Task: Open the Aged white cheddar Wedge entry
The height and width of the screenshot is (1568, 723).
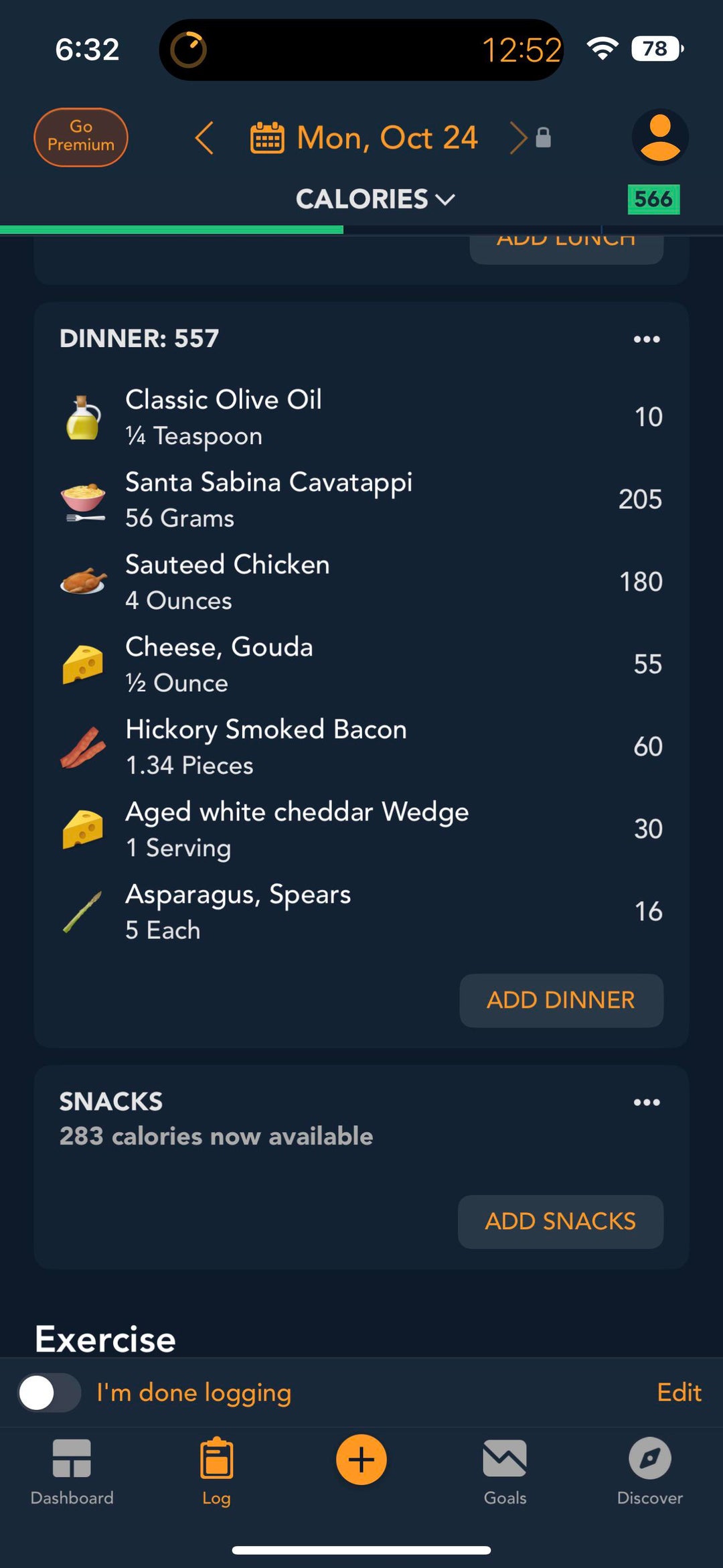Action: tap(361, 829)
